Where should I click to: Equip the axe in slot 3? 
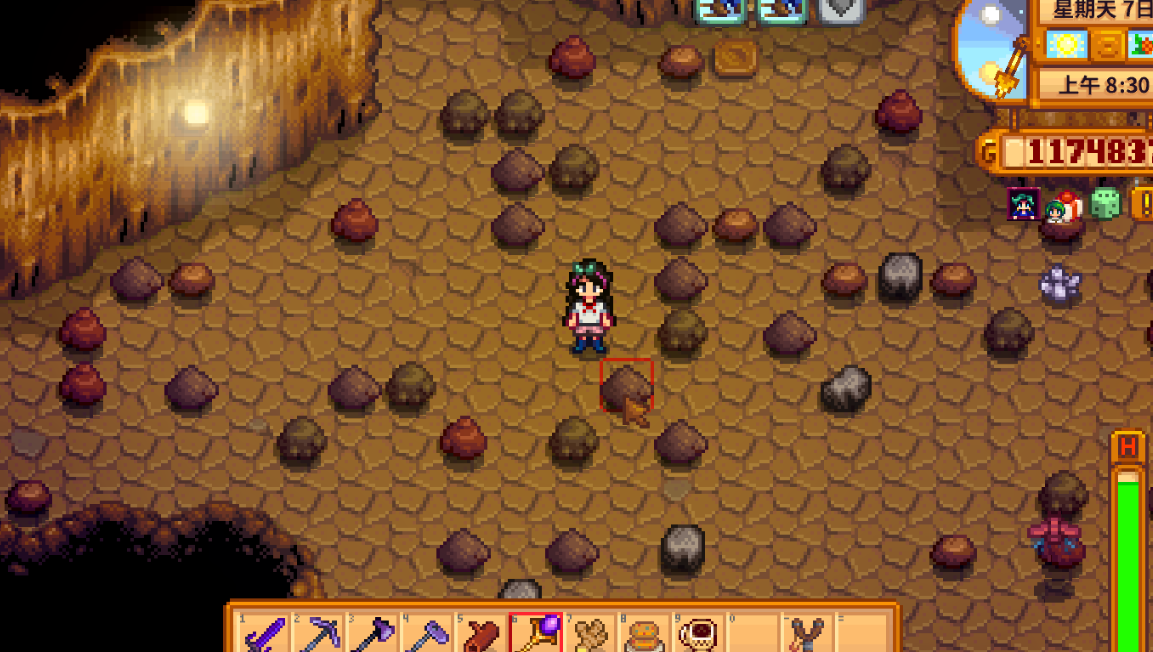tap(373, 634)
